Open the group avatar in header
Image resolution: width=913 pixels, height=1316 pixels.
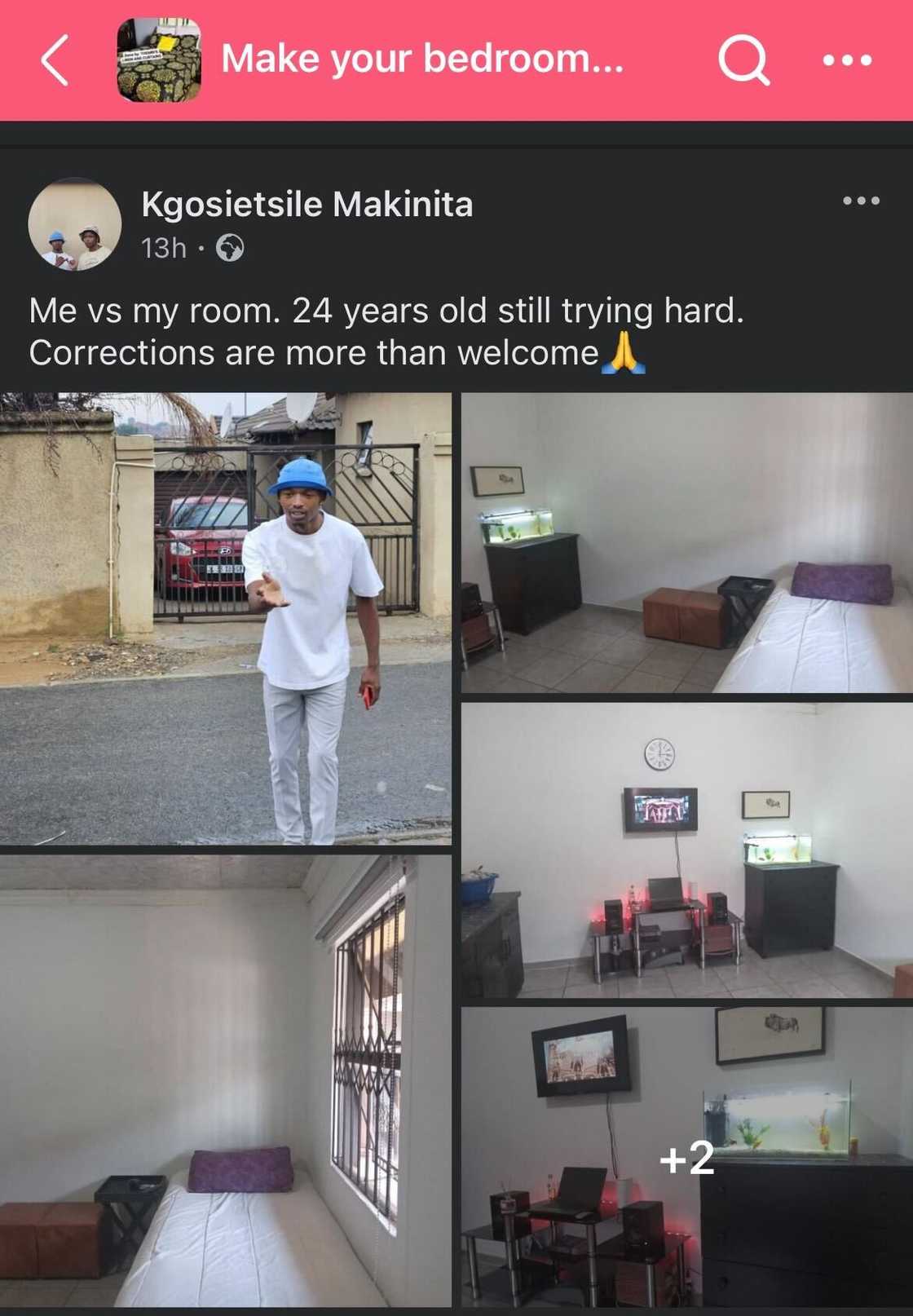[159, 60]
